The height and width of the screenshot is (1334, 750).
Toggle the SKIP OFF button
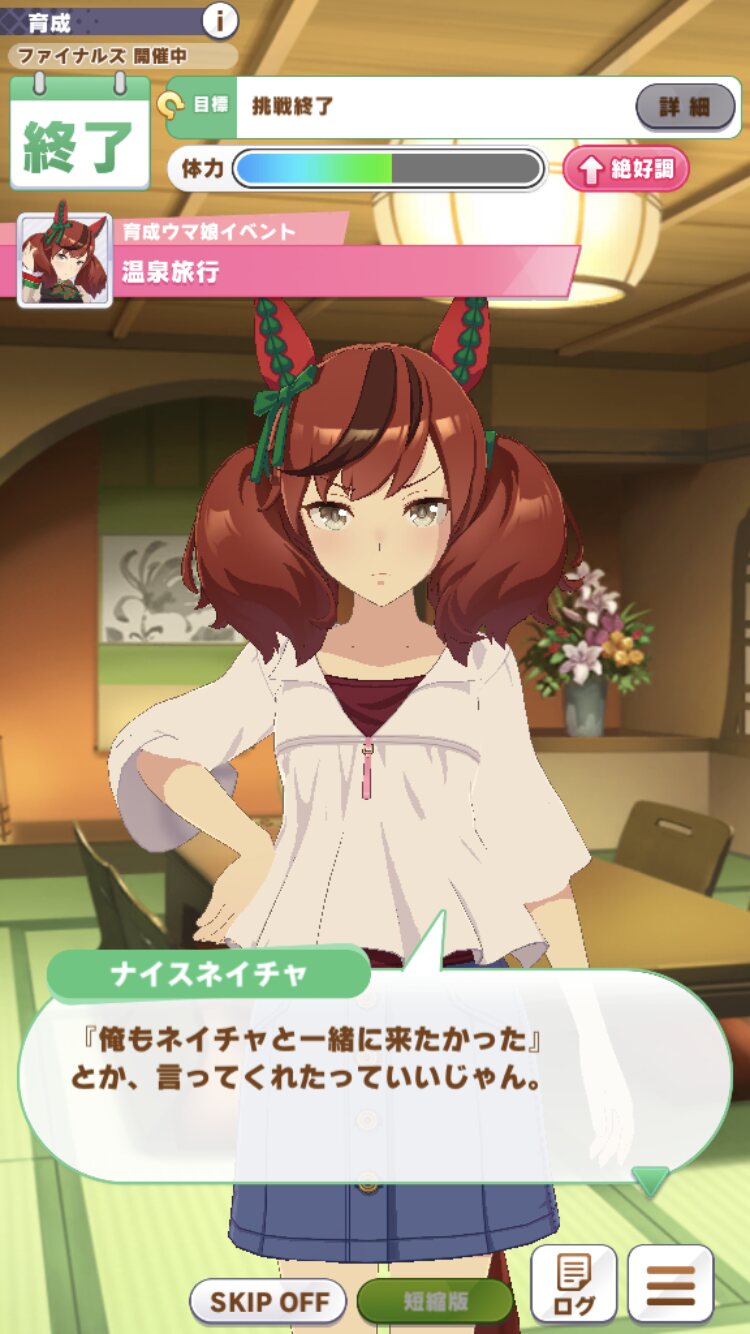268,1301
